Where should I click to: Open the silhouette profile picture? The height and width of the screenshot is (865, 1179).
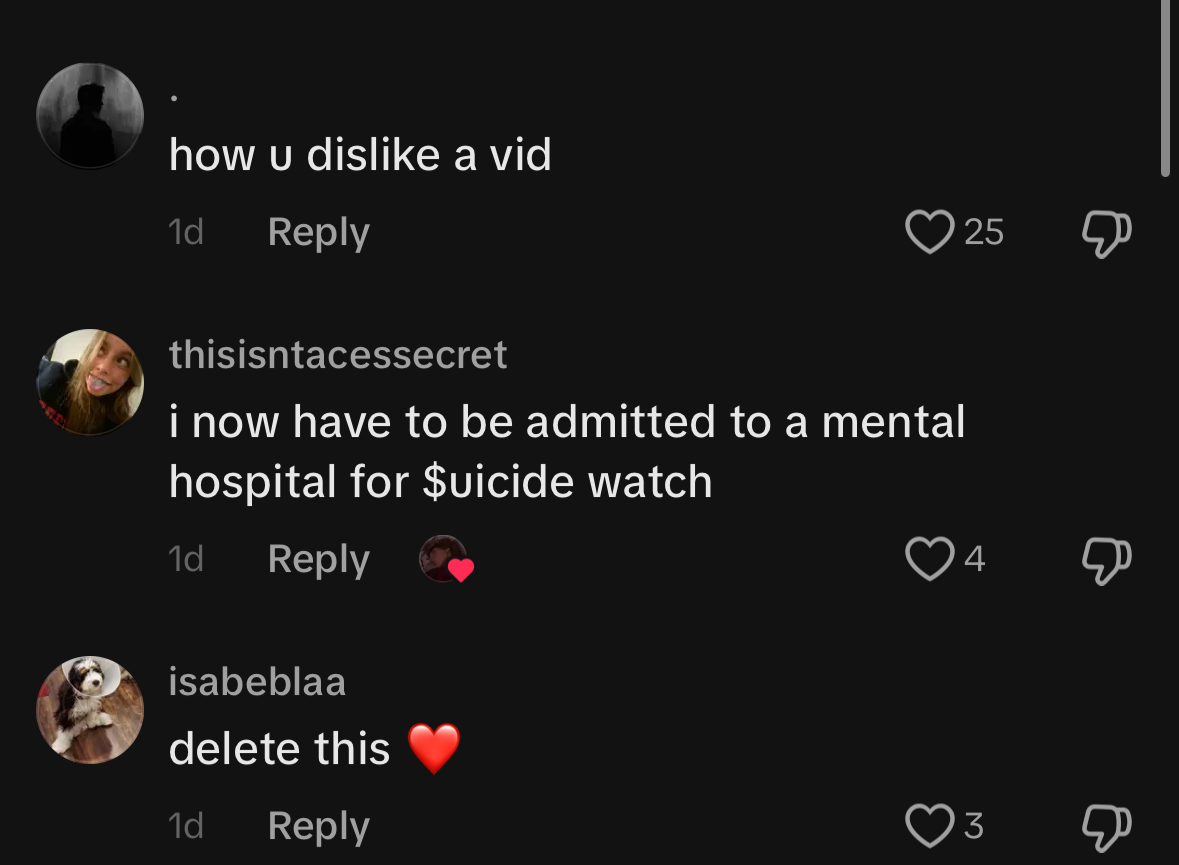(90, 116)
